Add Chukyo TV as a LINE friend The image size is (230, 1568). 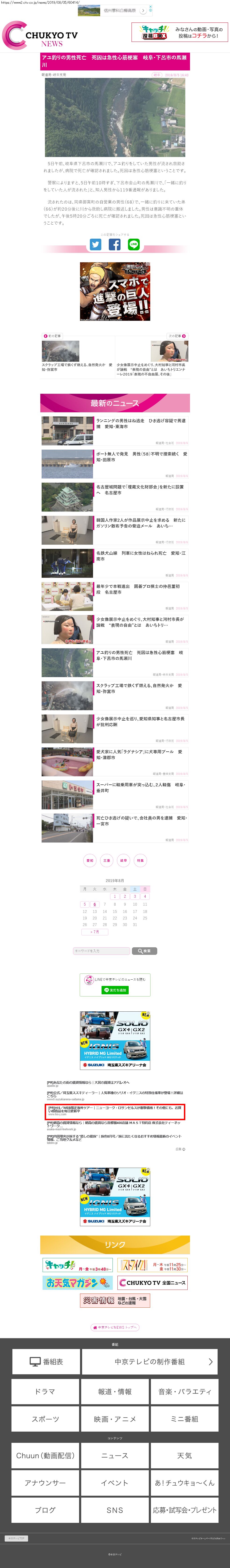click(x=114, y=990)
